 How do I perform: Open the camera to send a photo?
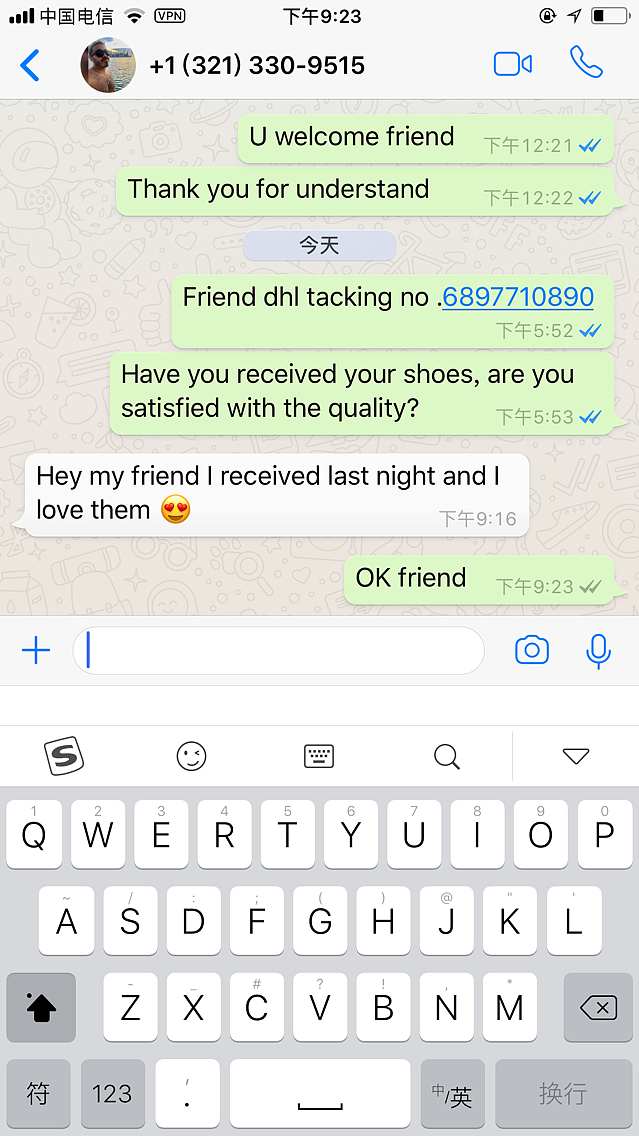[x=532, y=651]
